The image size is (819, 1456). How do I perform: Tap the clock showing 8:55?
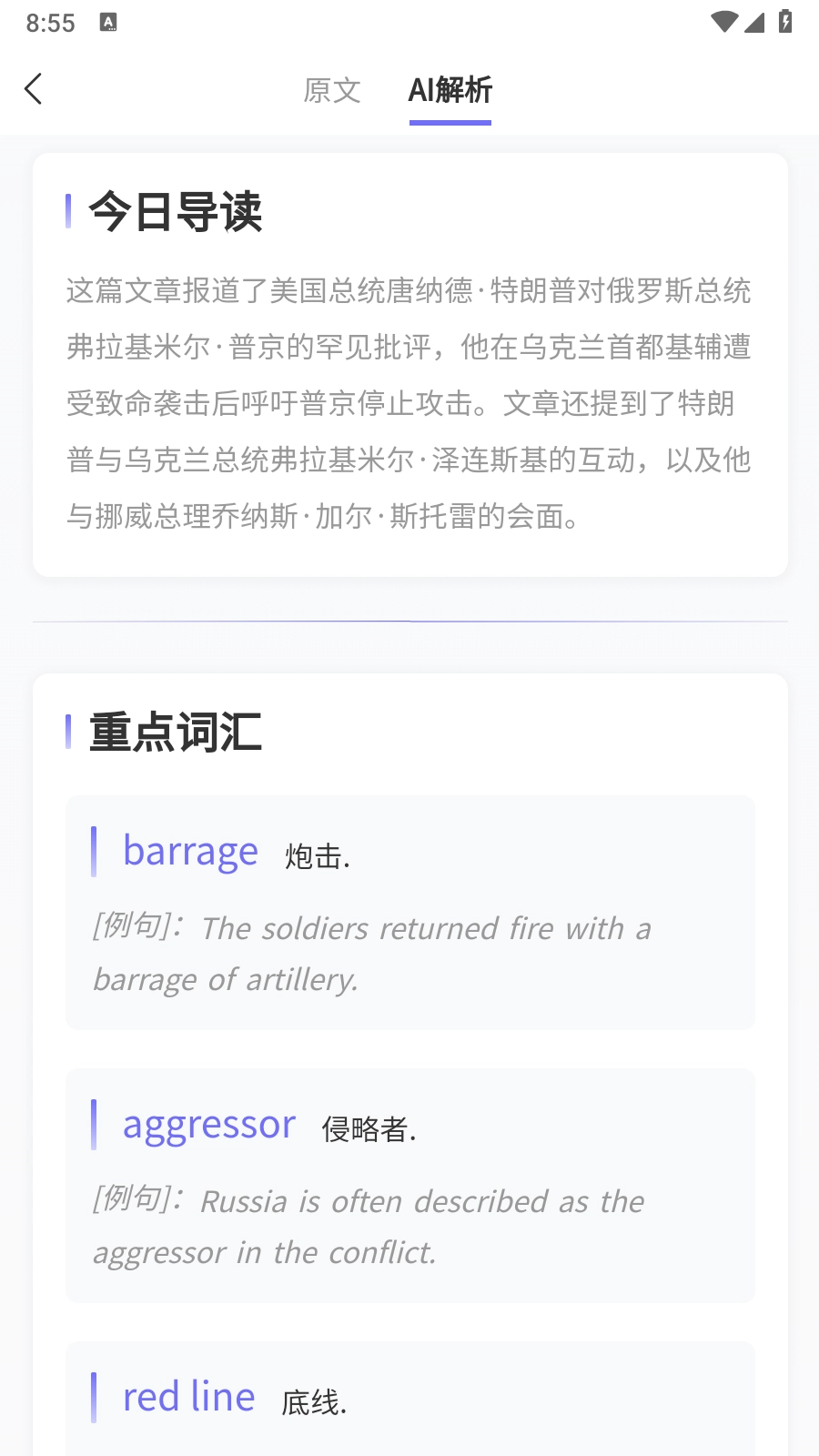(52, 23)
